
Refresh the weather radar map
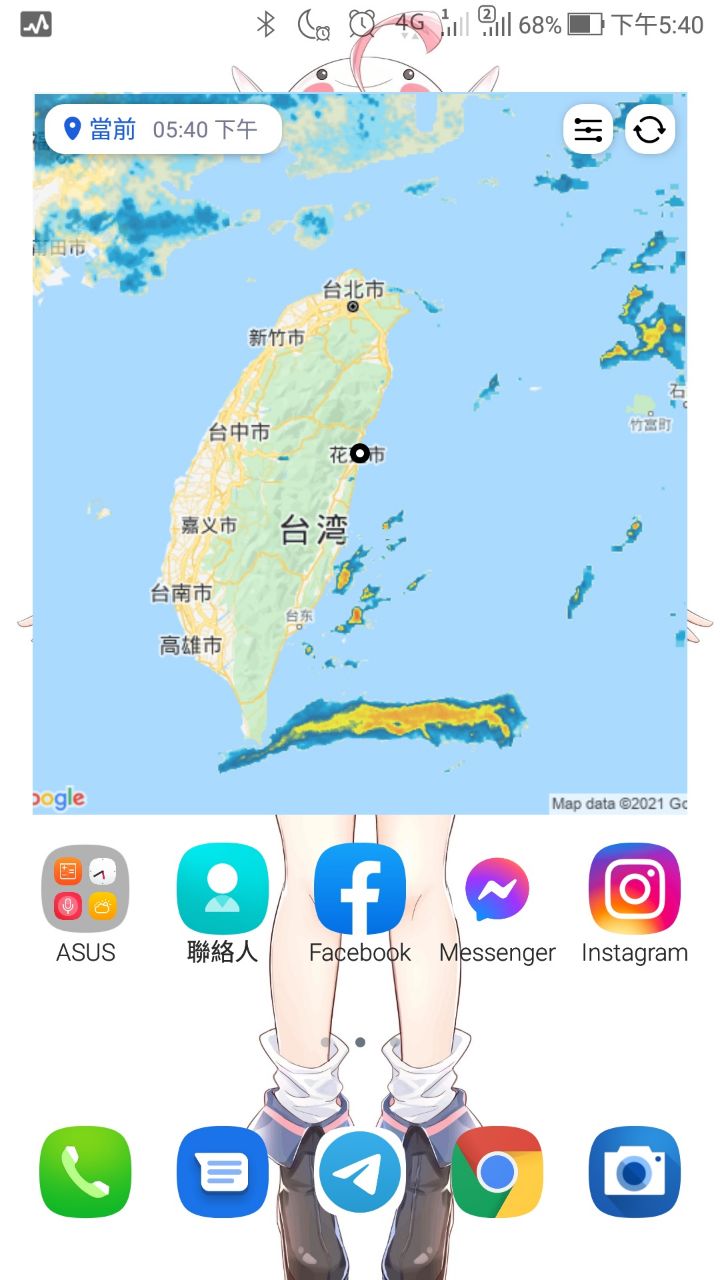pos(650,130)
